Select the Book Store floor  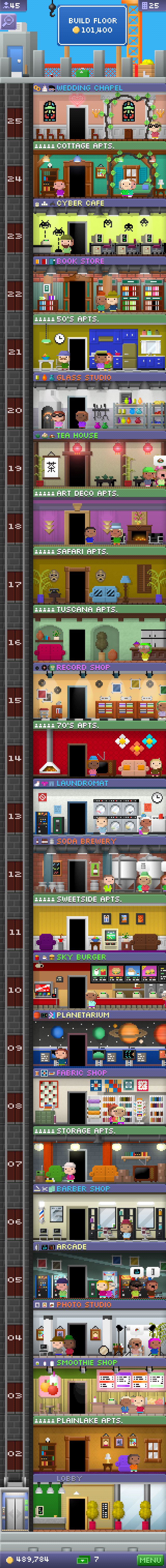(99, 290)
